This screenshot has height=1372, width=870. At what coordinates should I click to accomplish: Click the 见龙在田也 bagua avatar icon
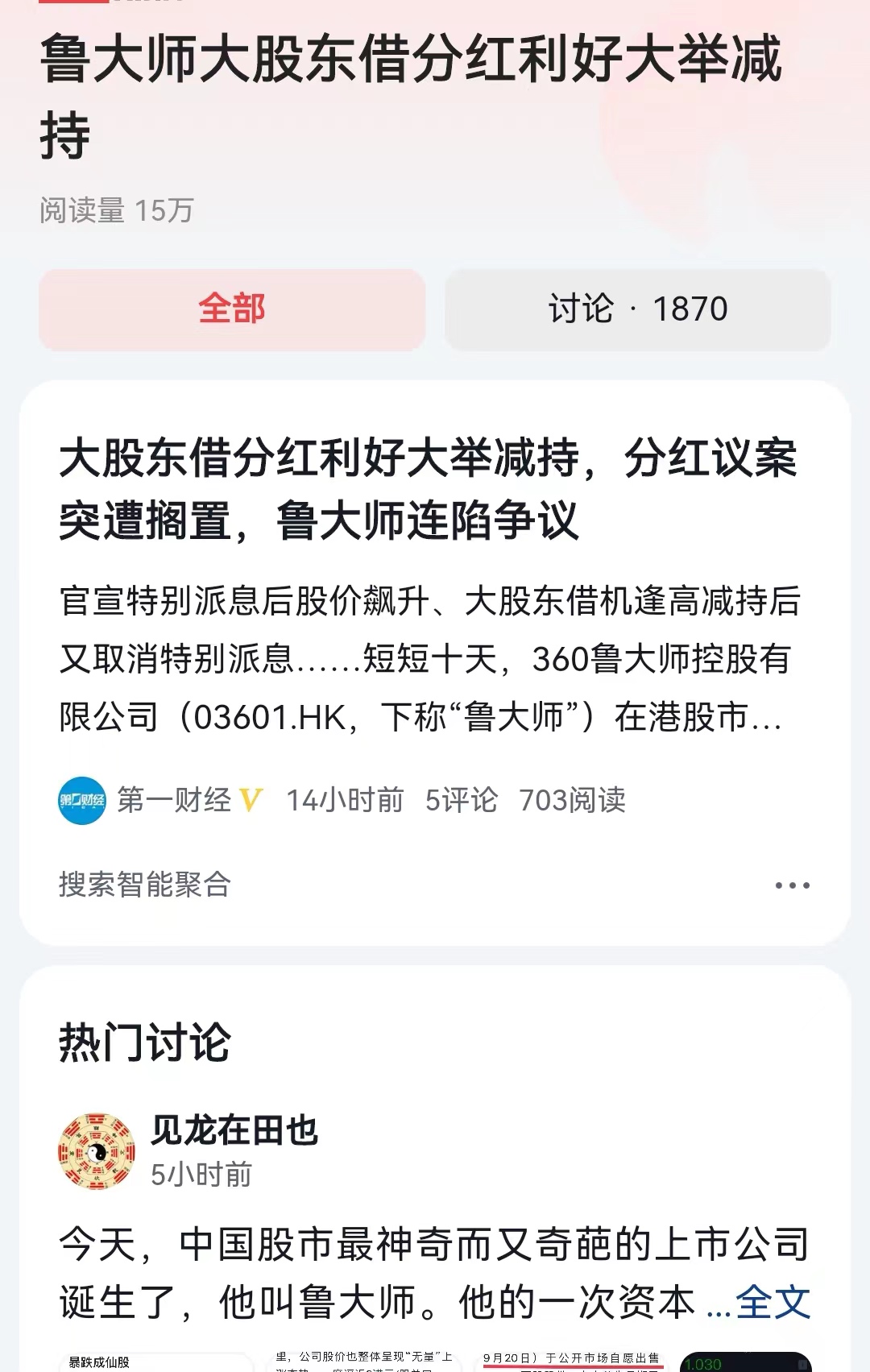coord(97,1140)
